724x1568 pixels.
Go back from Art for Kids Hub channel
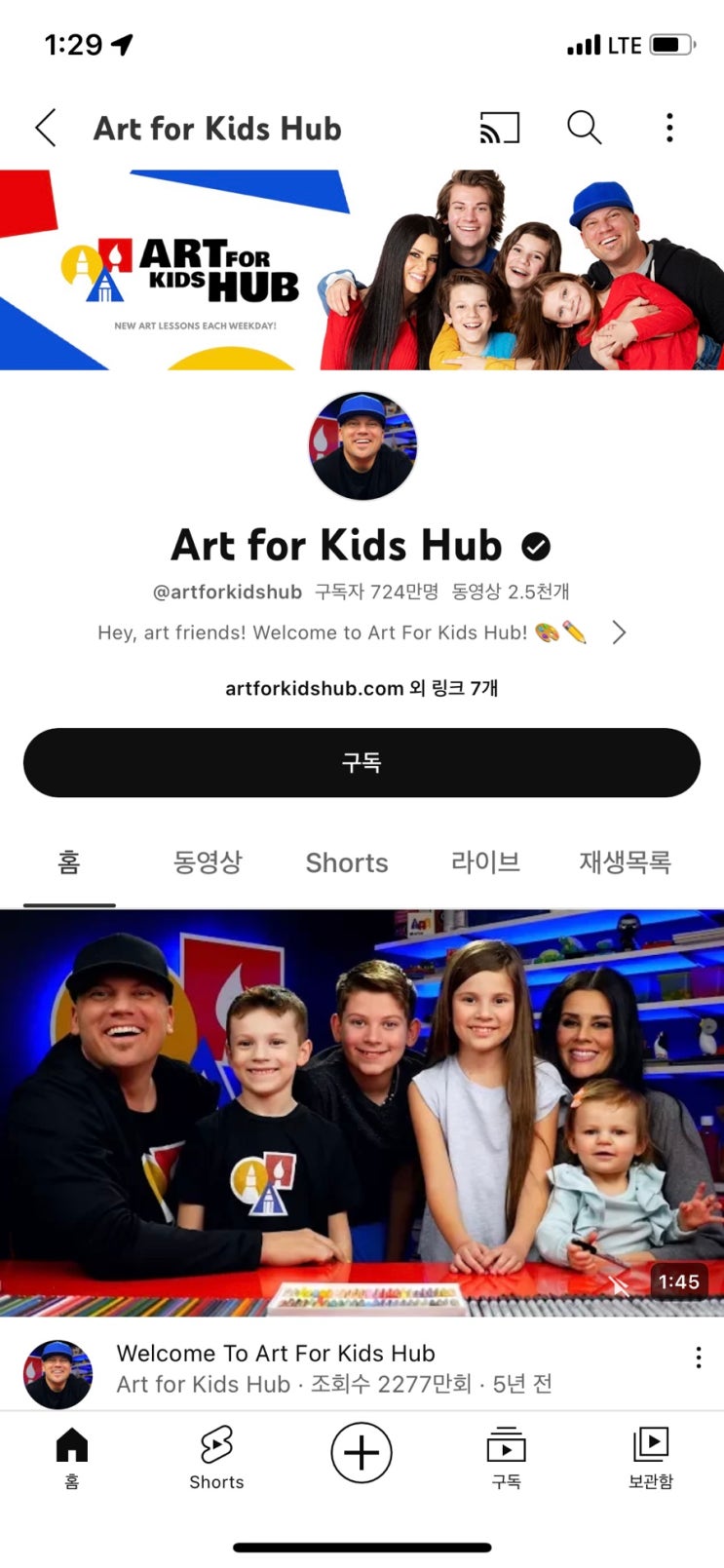46,128
